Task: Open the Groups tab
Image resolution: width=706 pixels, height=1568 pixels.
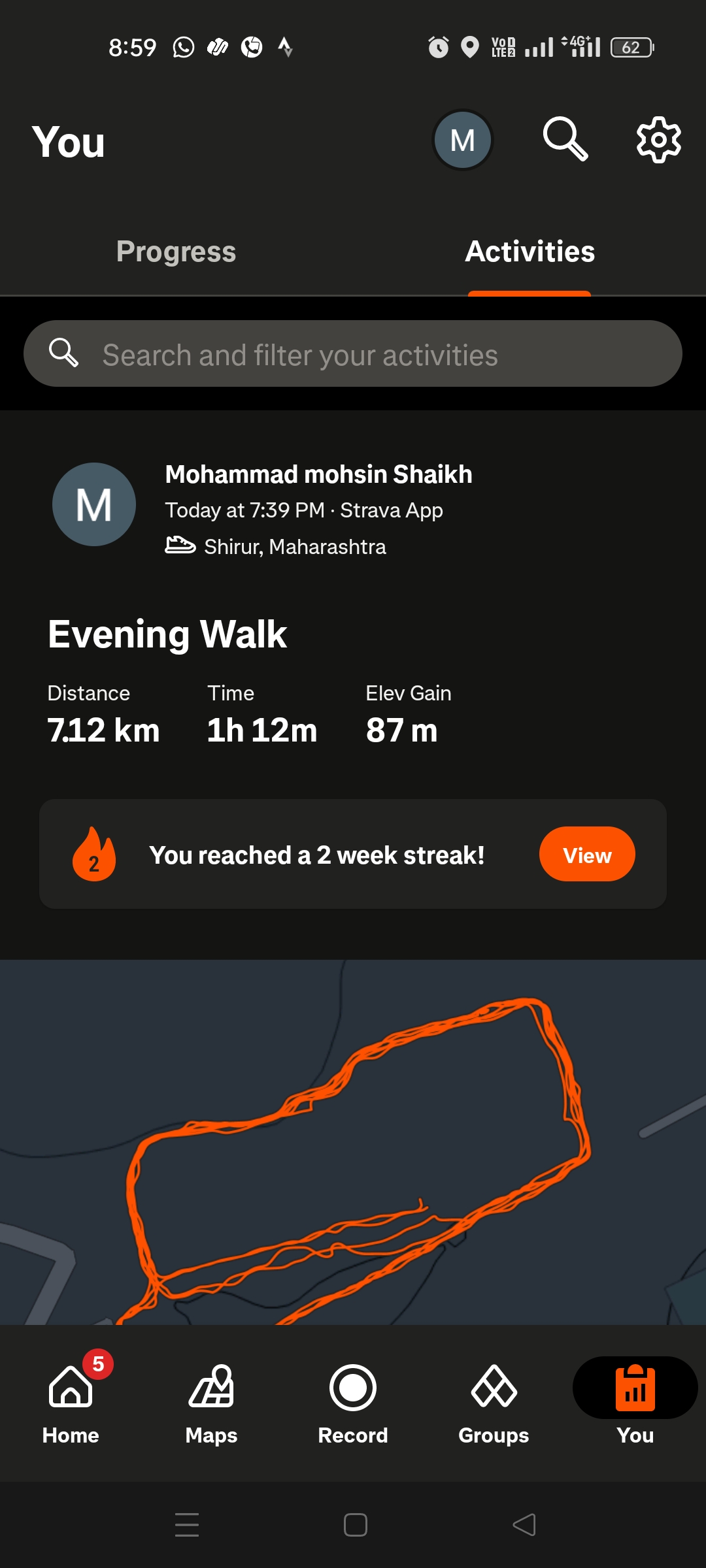Action: [x=494, y=1401]
